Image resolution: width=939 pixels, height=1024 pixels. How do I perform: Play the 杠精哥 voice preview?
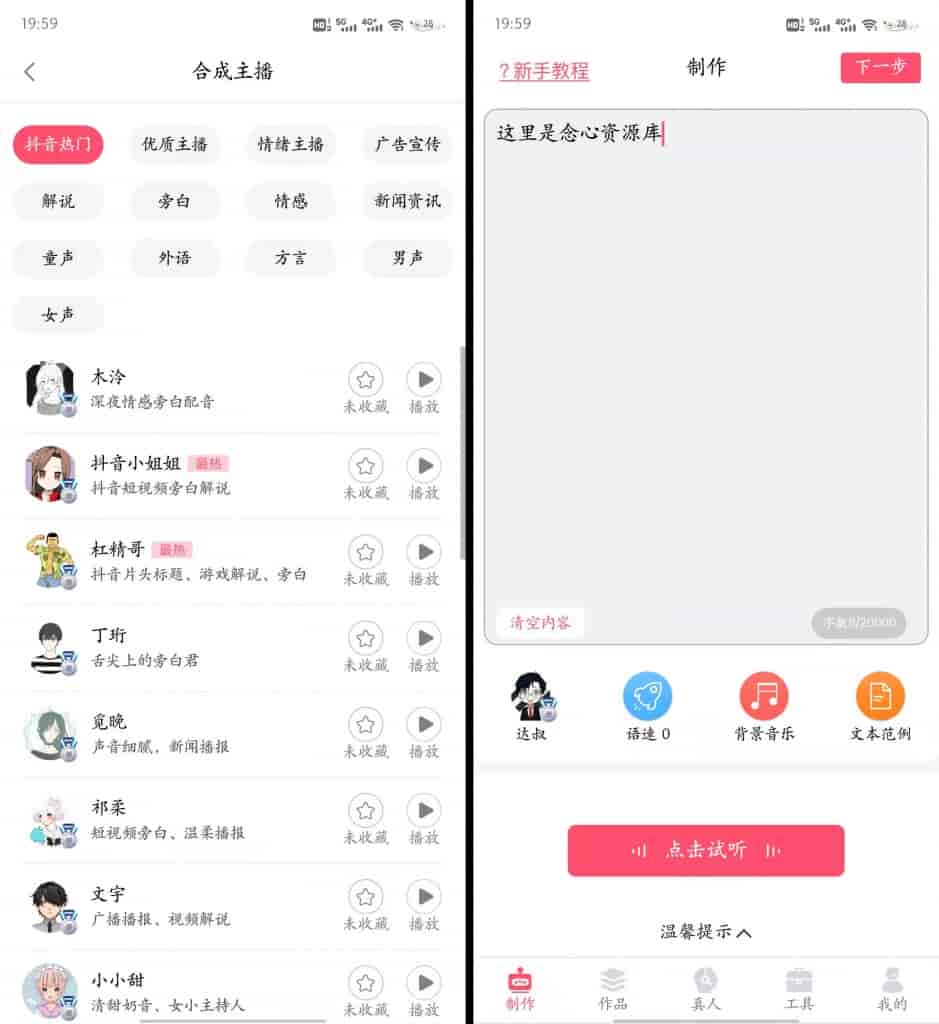(424, 552)
